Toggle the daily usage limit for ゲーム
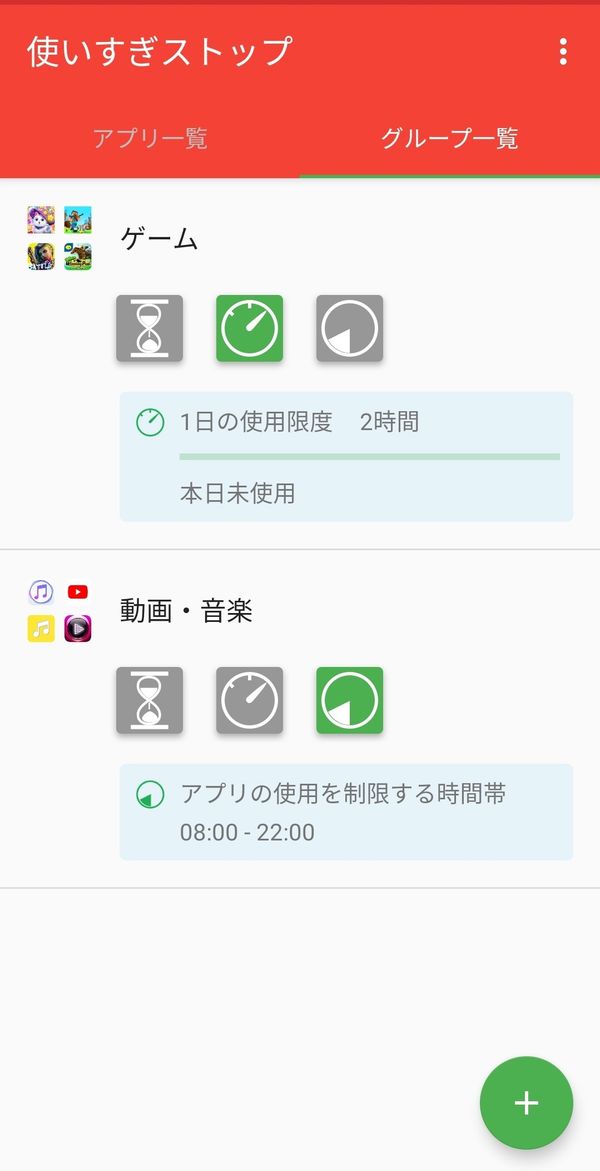600x1171 pixels. tap(250, 329)
